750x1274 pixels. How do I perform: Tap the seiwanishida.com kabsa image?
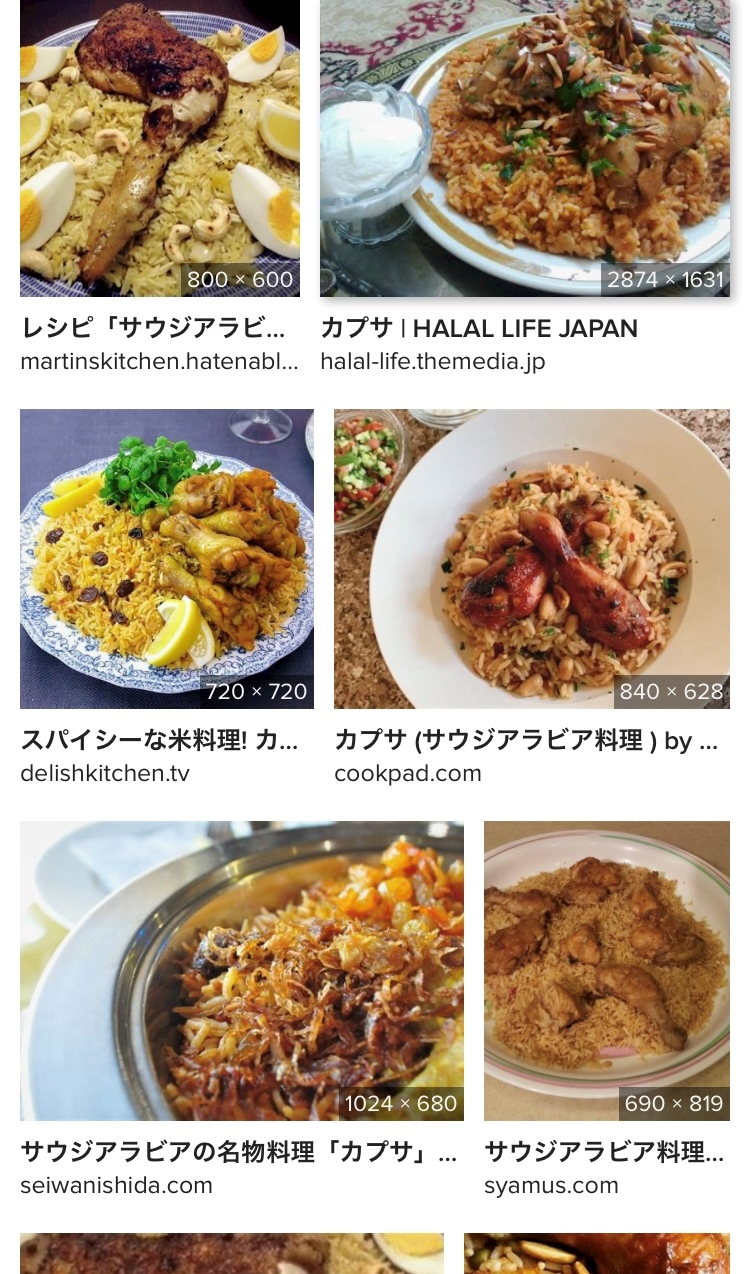pyautogui.click(x=242, y=970)
